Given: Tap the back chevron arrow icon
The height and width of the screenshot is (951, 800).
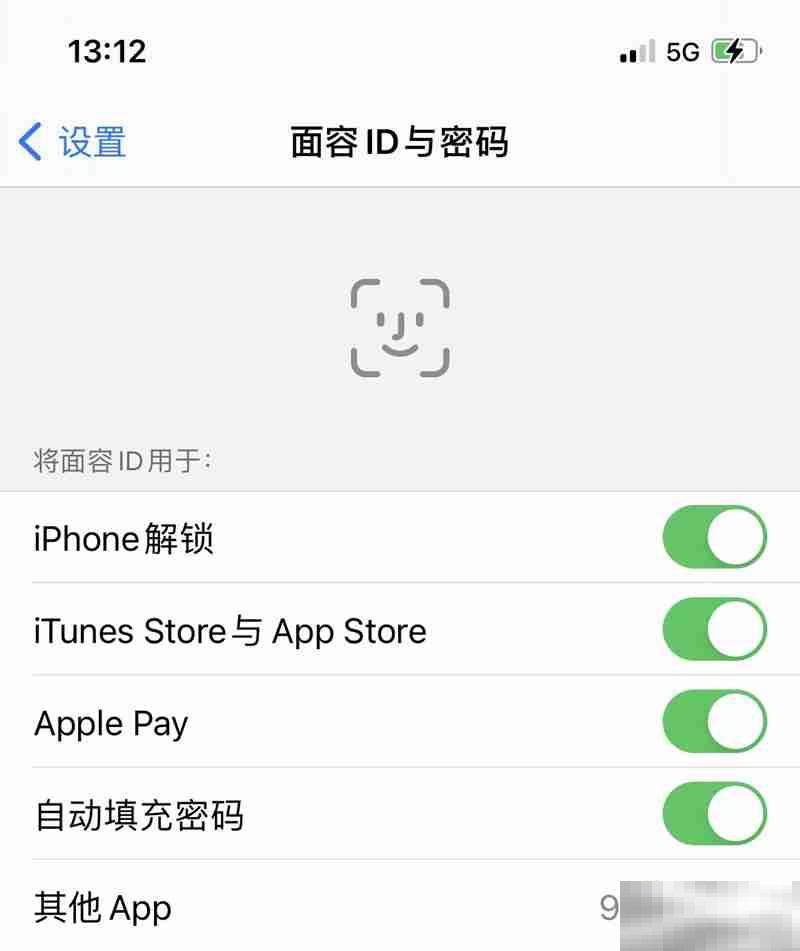Looking at the screenshot, I should click(x=28, y=142).
